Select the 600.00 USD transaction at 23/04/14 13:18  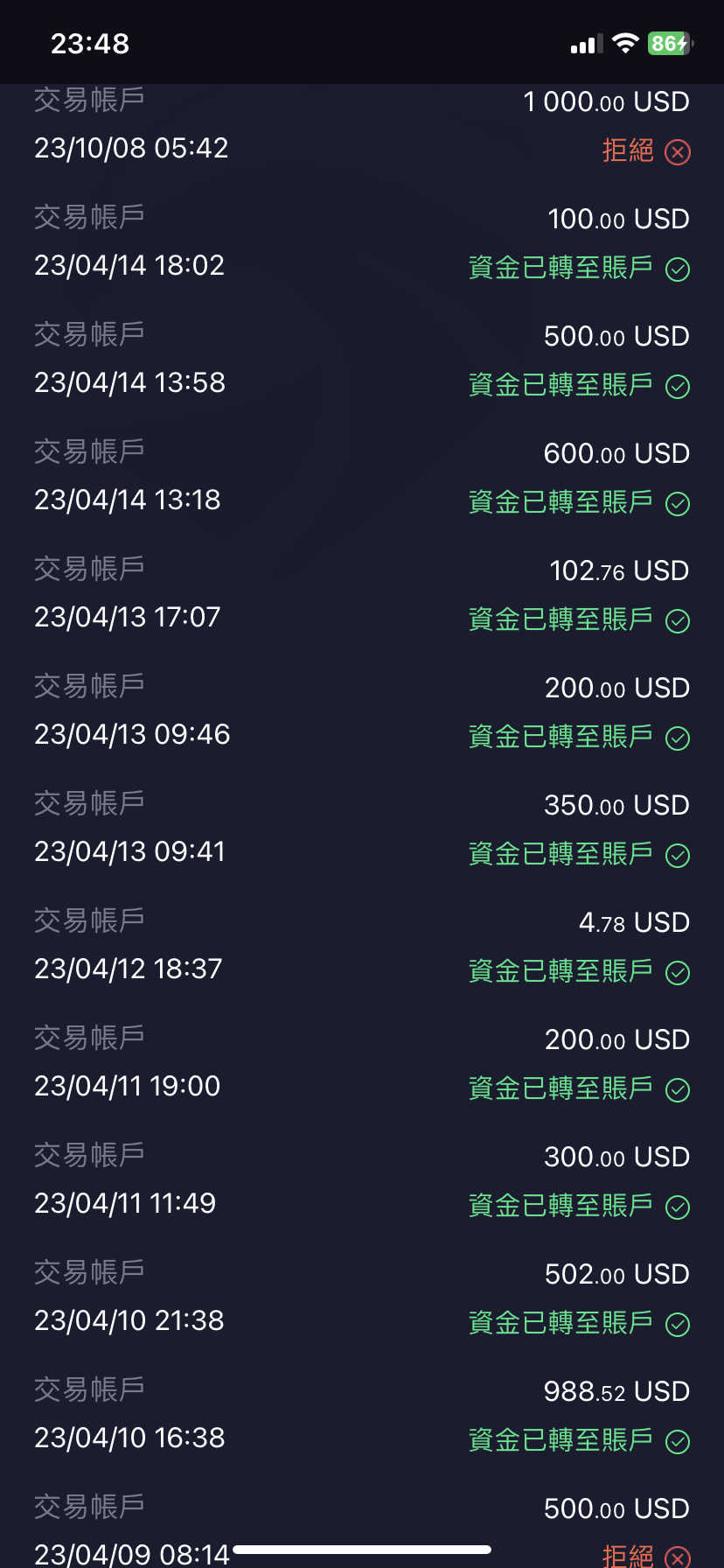coord(362,477)
